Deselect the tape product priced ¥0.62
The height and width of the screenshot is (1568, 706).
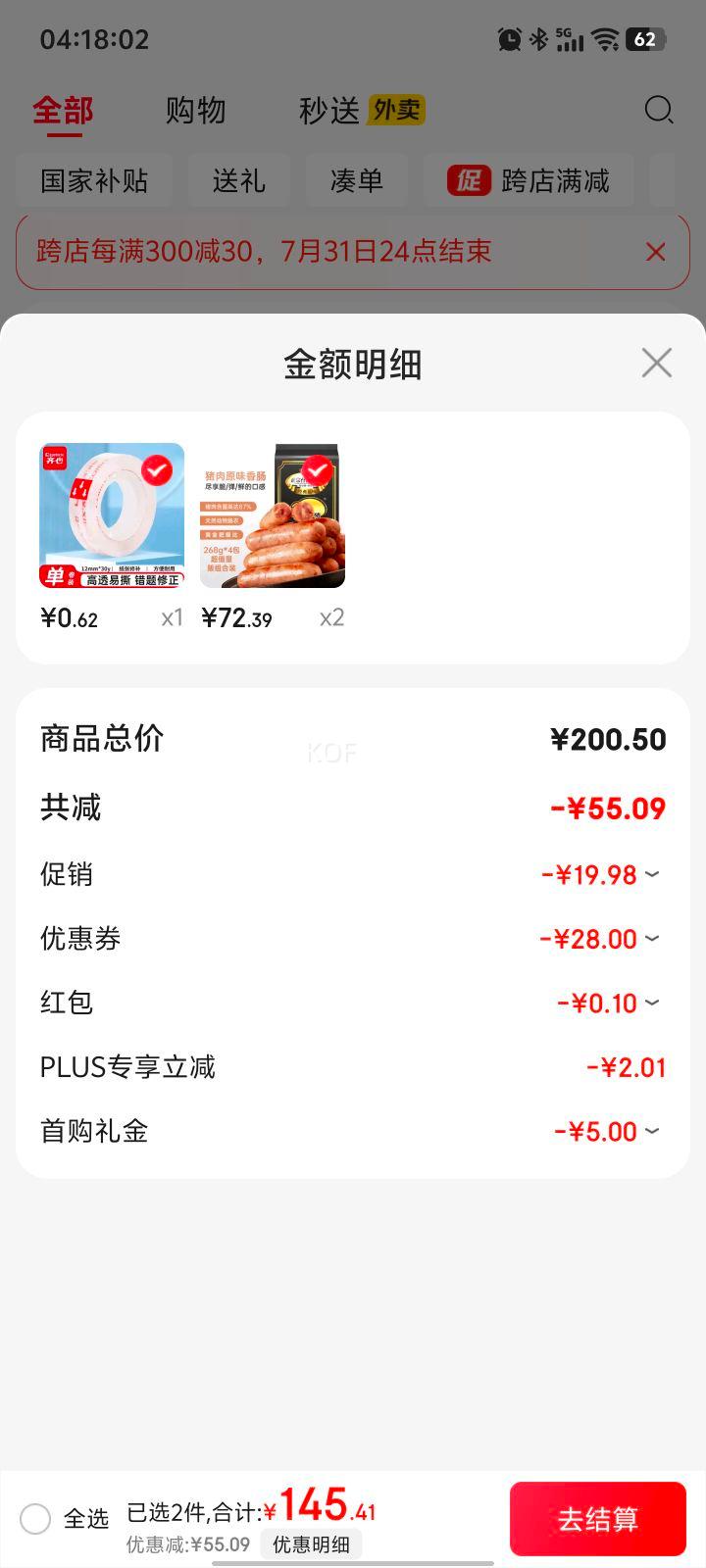pos(157,471)
